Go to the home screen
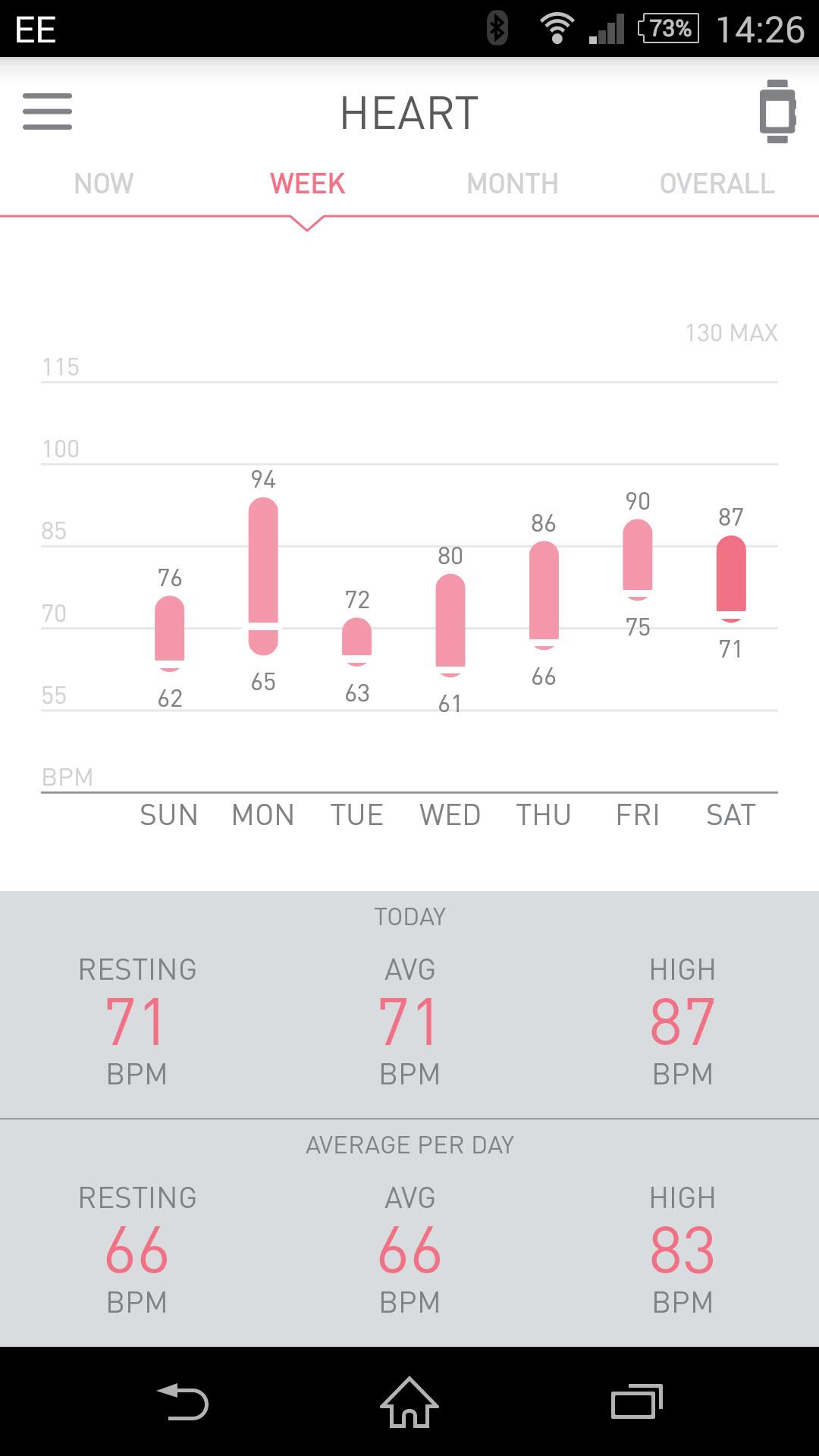Viewport: 819px width, 1456px height. (409, 1401)
